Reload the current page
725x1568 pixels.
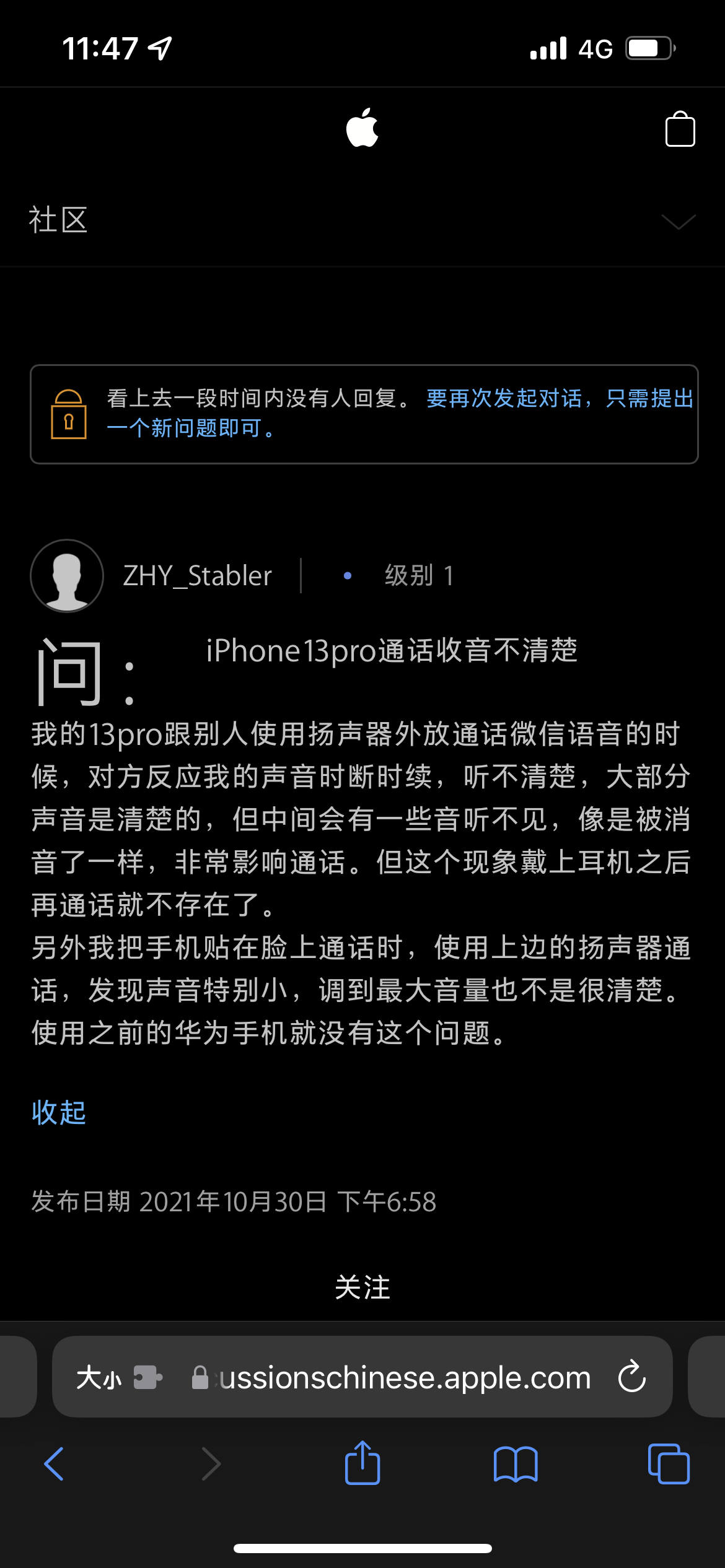coord(631,1378)
